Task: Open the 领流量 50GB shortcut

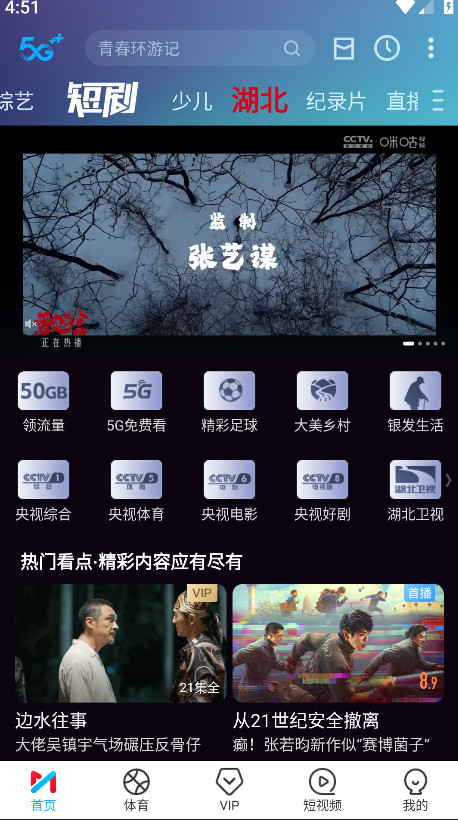Action: coord(43,402)
